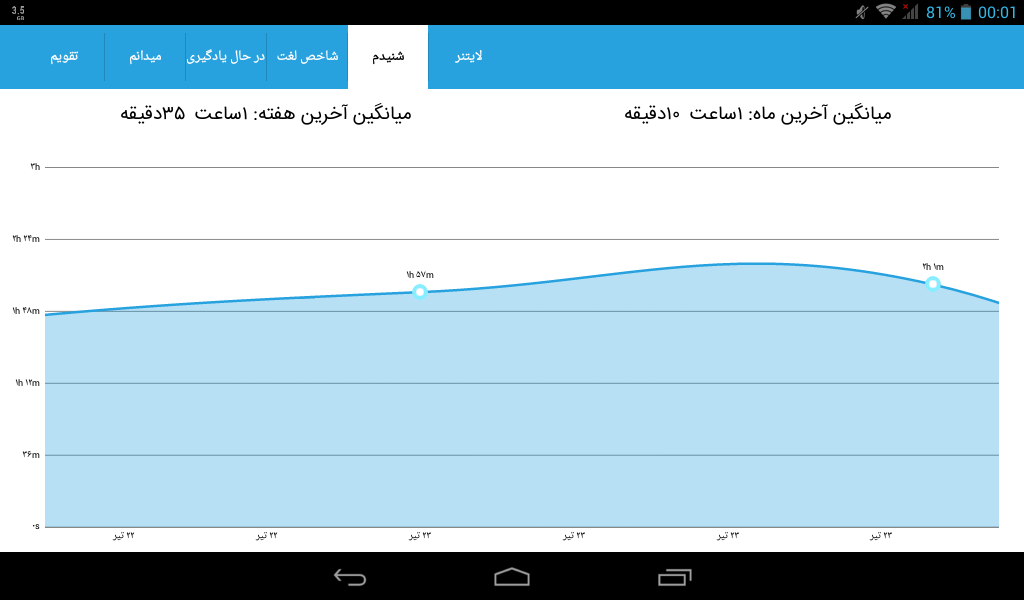Tap the 1h 57m data point
Screen dimensions: 1024x600
[x=420, y=291]
